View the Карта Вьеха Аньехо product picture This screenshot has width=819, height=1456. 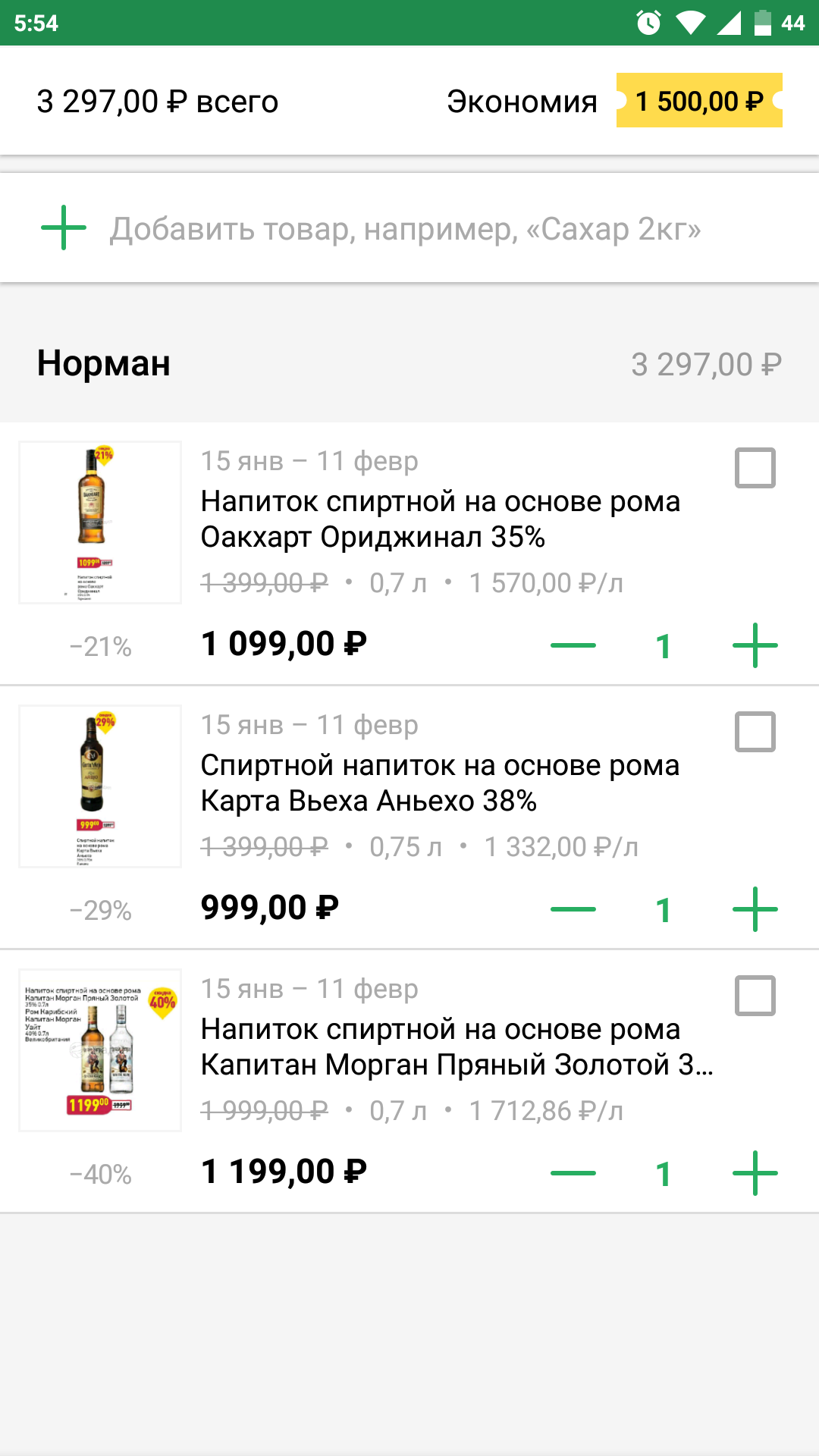100,786
